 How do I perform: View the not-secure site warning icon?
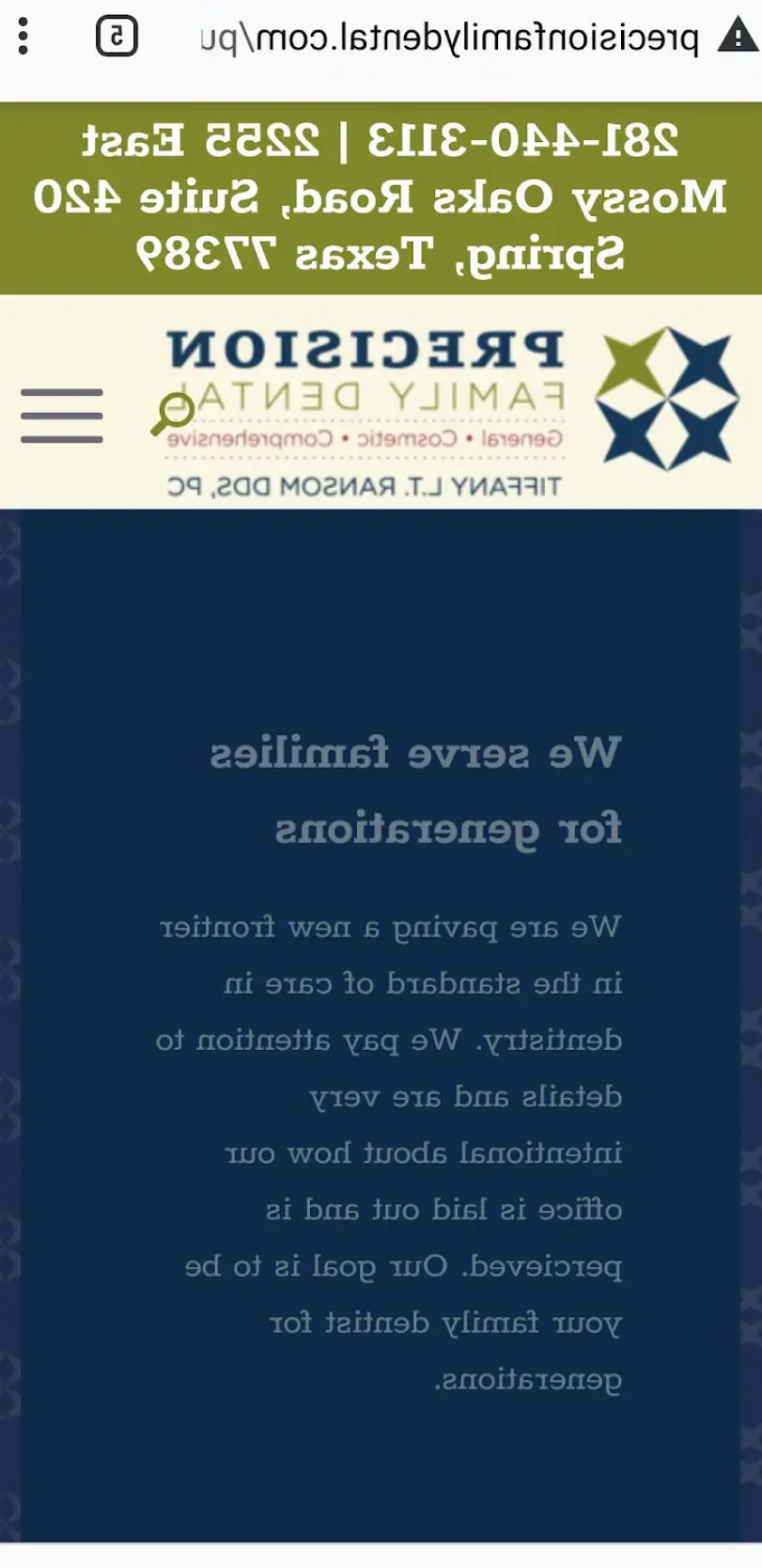click(737, 38)
